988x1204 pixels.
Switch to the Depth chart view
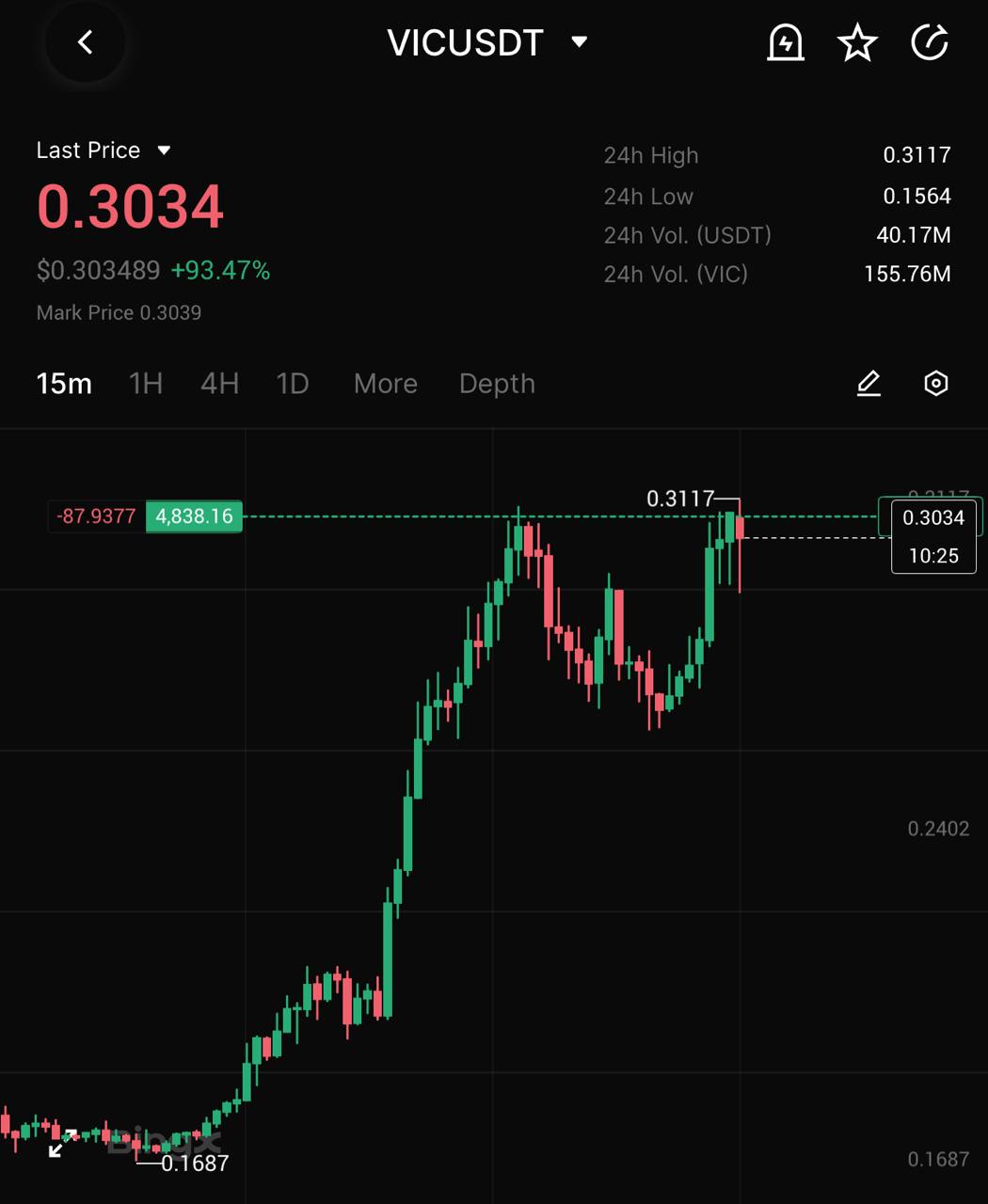[x=497, y=384]
